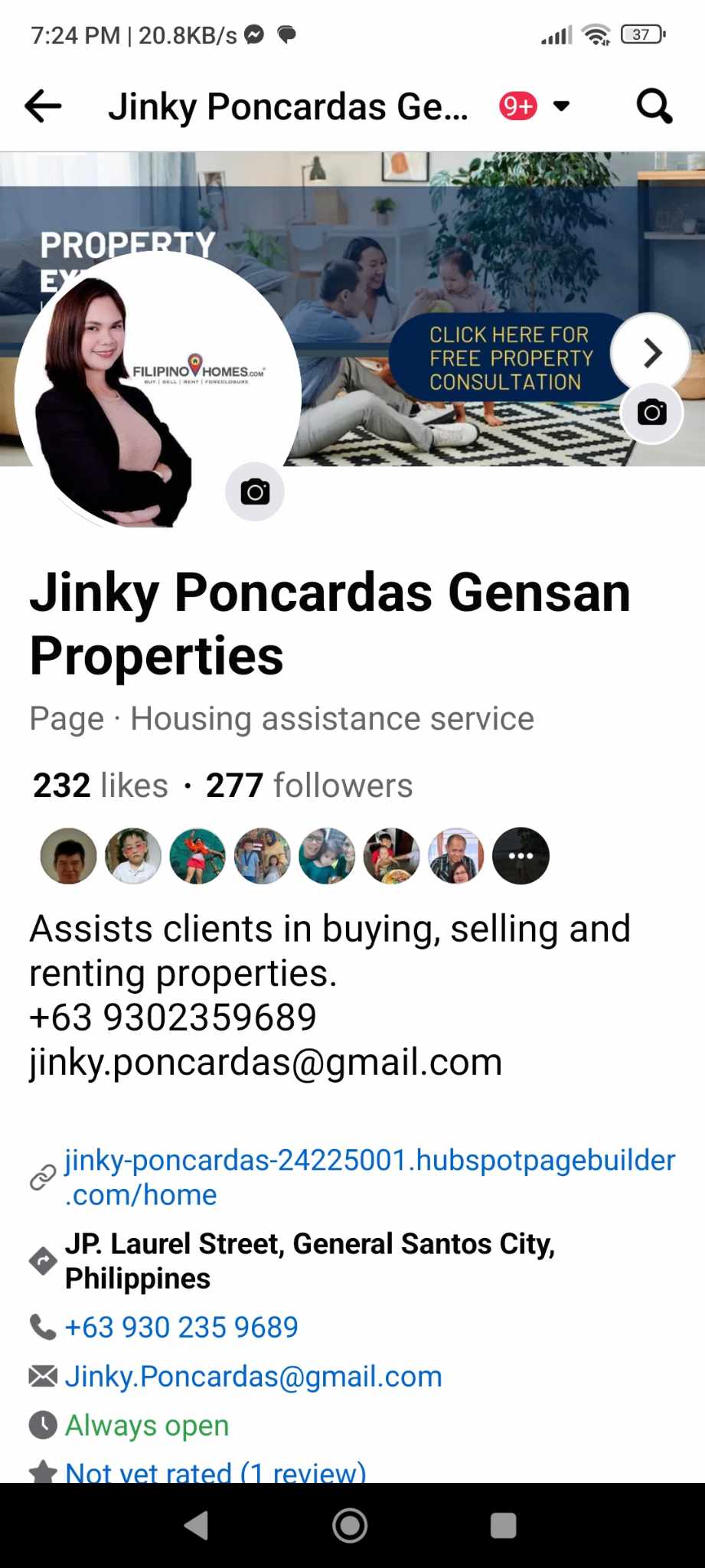Show next cover photo with arrow
The width and height of the screenshot is (705, 1568).
[x=651, y=353]
